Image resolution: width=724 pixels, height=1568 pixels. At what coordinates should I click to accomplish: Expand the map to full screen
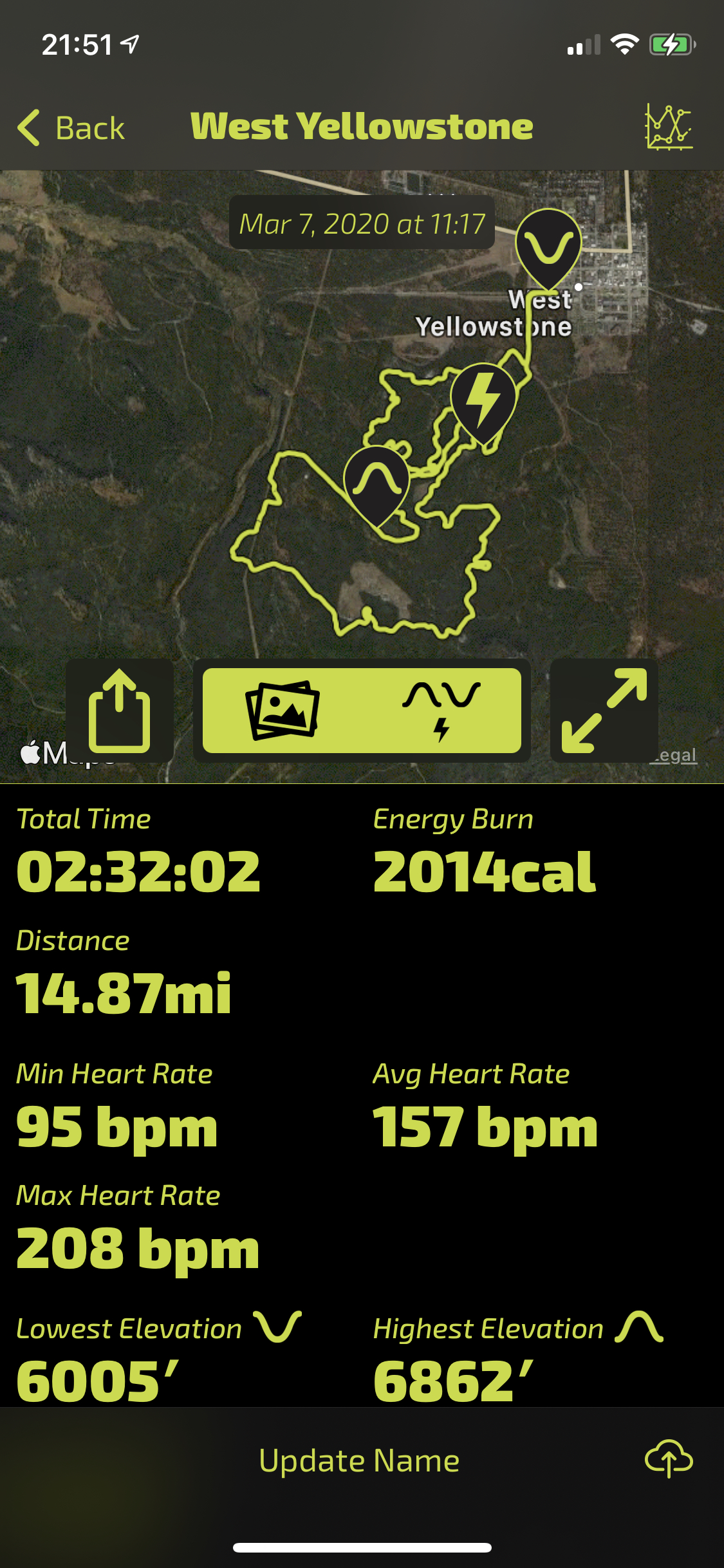[x=604, y=711]
